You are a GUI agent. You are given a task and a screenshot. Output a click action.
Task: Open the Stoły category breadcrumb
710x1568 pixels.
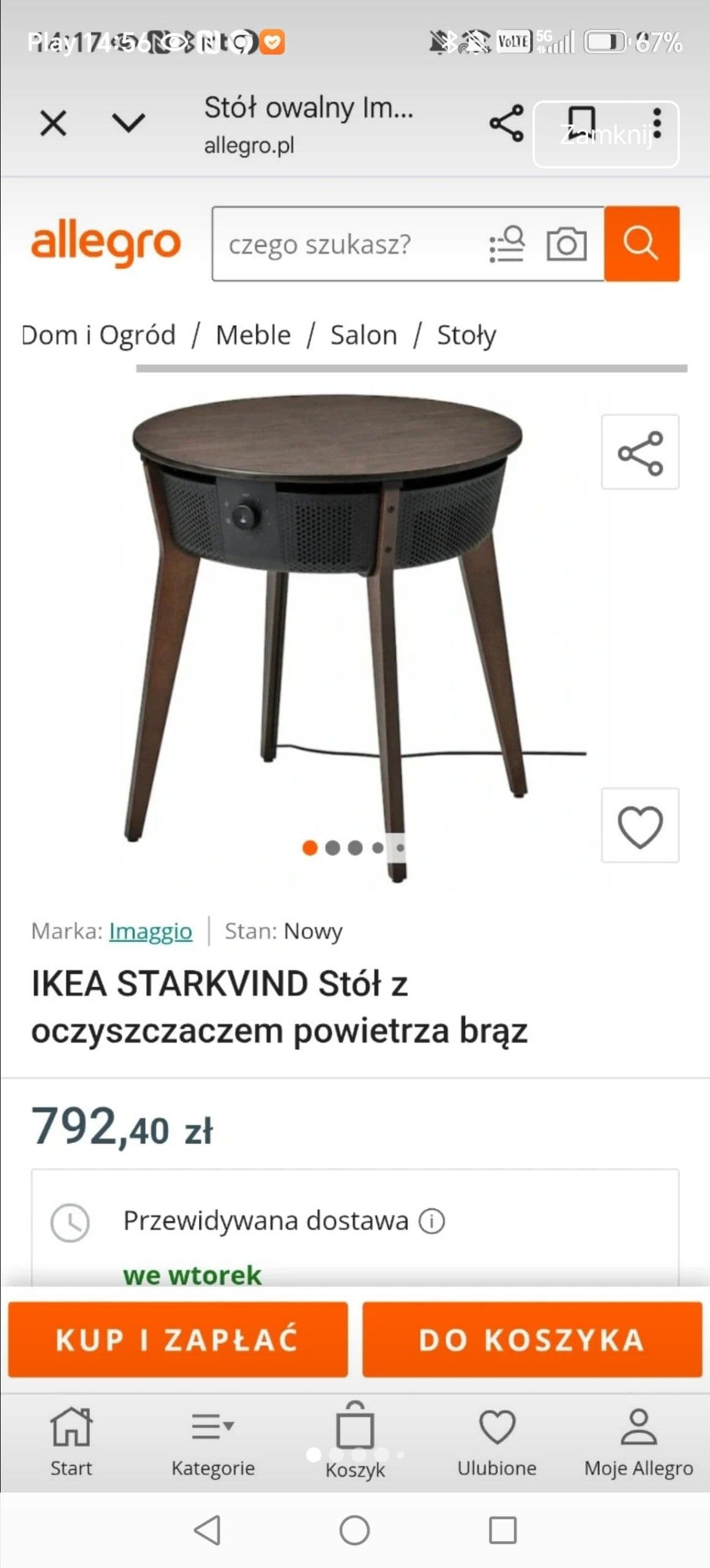[466, 334]
